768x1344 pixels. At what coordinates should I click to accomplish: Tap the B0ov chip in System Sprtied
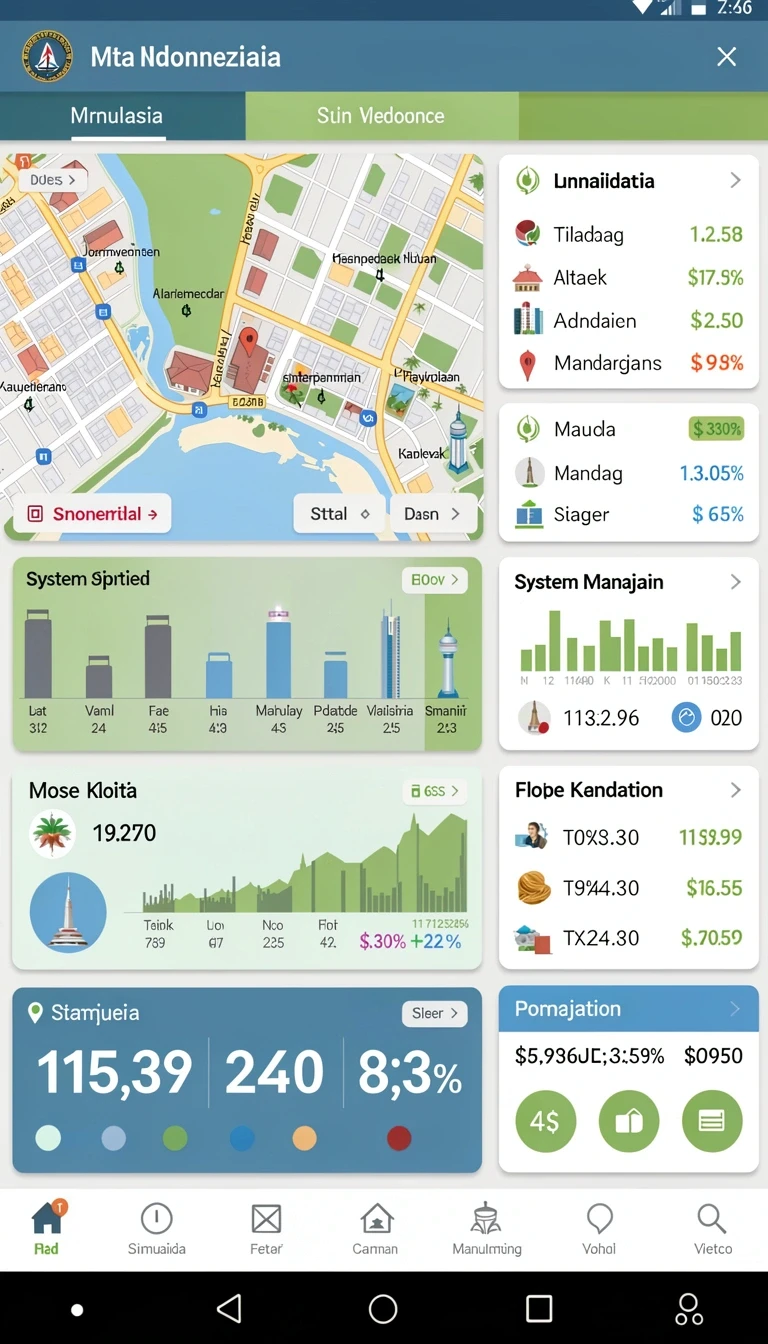coord(435,579)
